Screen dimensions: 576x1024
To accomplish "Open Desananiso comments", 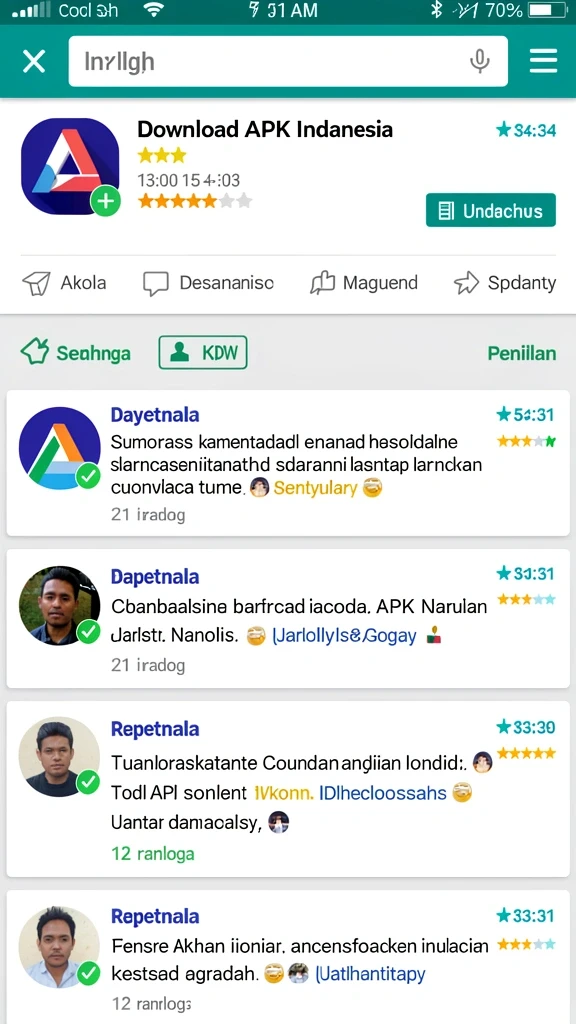I will coord(208,283).
